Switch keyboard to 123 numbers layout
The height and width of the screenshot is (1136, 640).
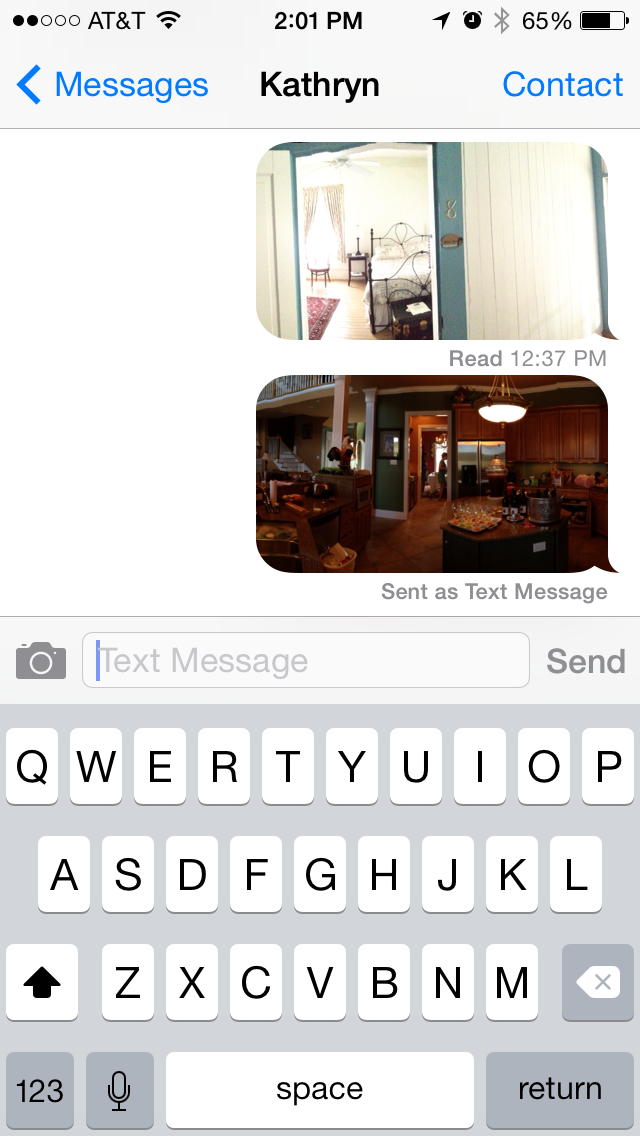(40, 1089)
